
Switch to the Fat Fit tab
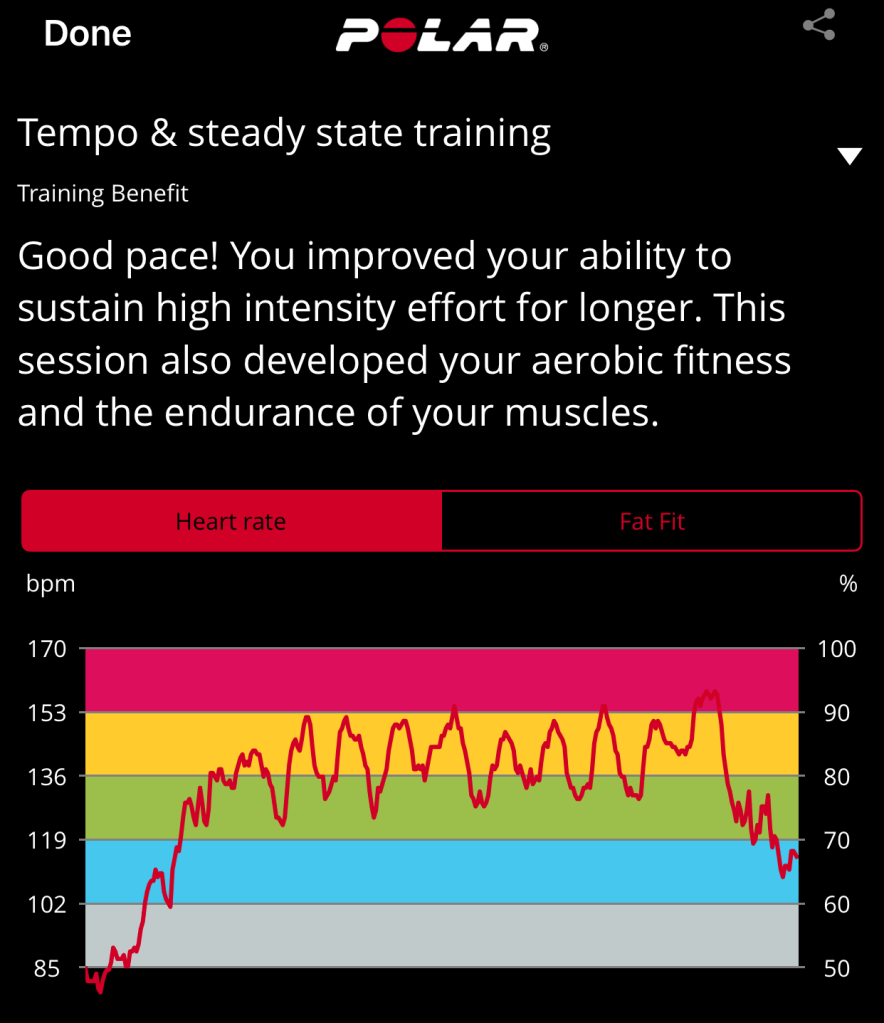[x=652, y=521]
